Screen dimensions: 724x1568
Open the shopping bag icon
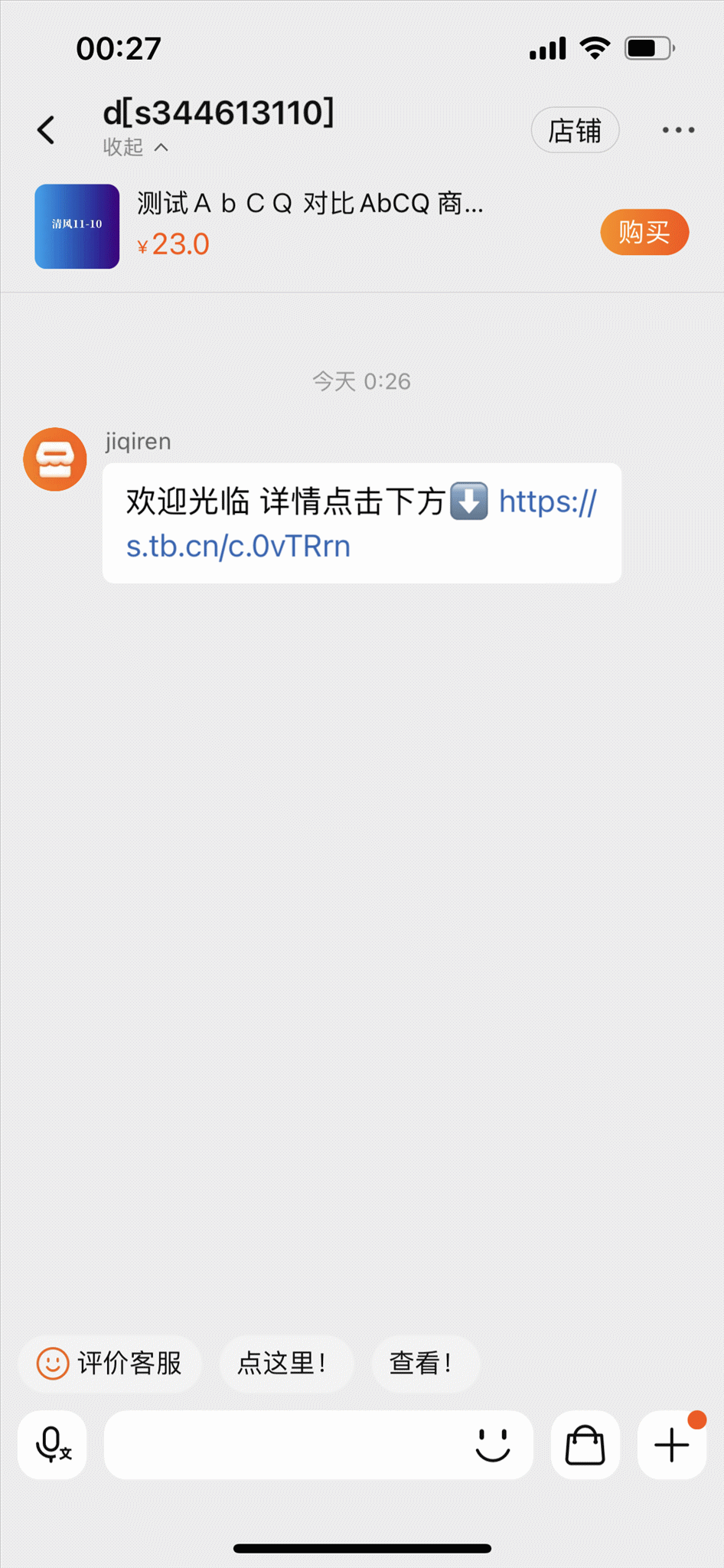point(585,1445)
